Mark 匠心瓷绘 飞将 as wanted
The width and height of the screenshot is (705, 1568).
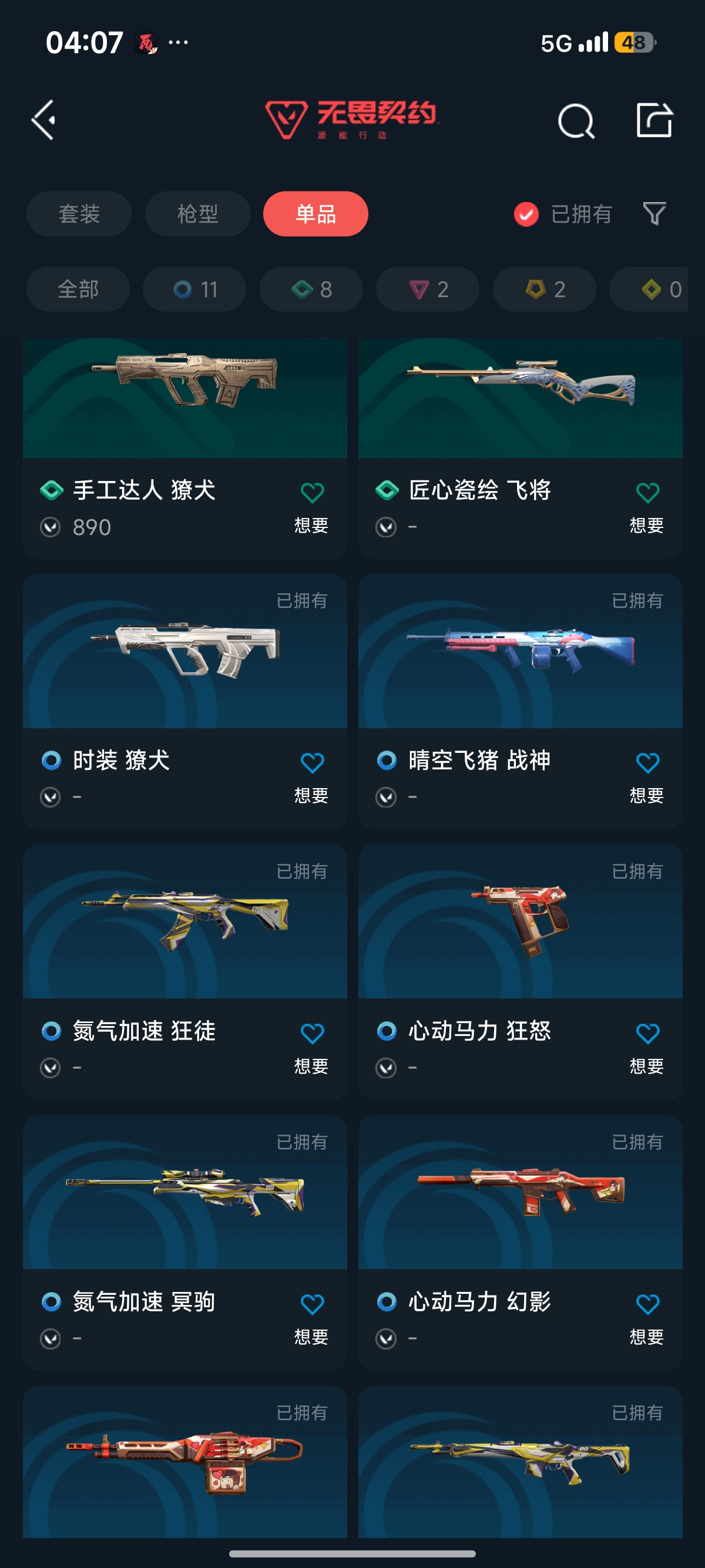point(647,506)
